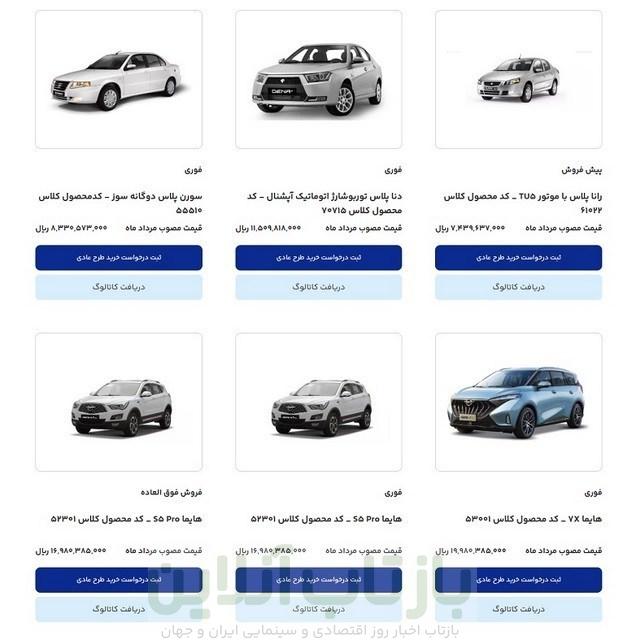Request purchase of Haima S5 Pro فروش فوق العاده
The width and height of the screenshot is (625, 644).
click(x=118, y=580)
